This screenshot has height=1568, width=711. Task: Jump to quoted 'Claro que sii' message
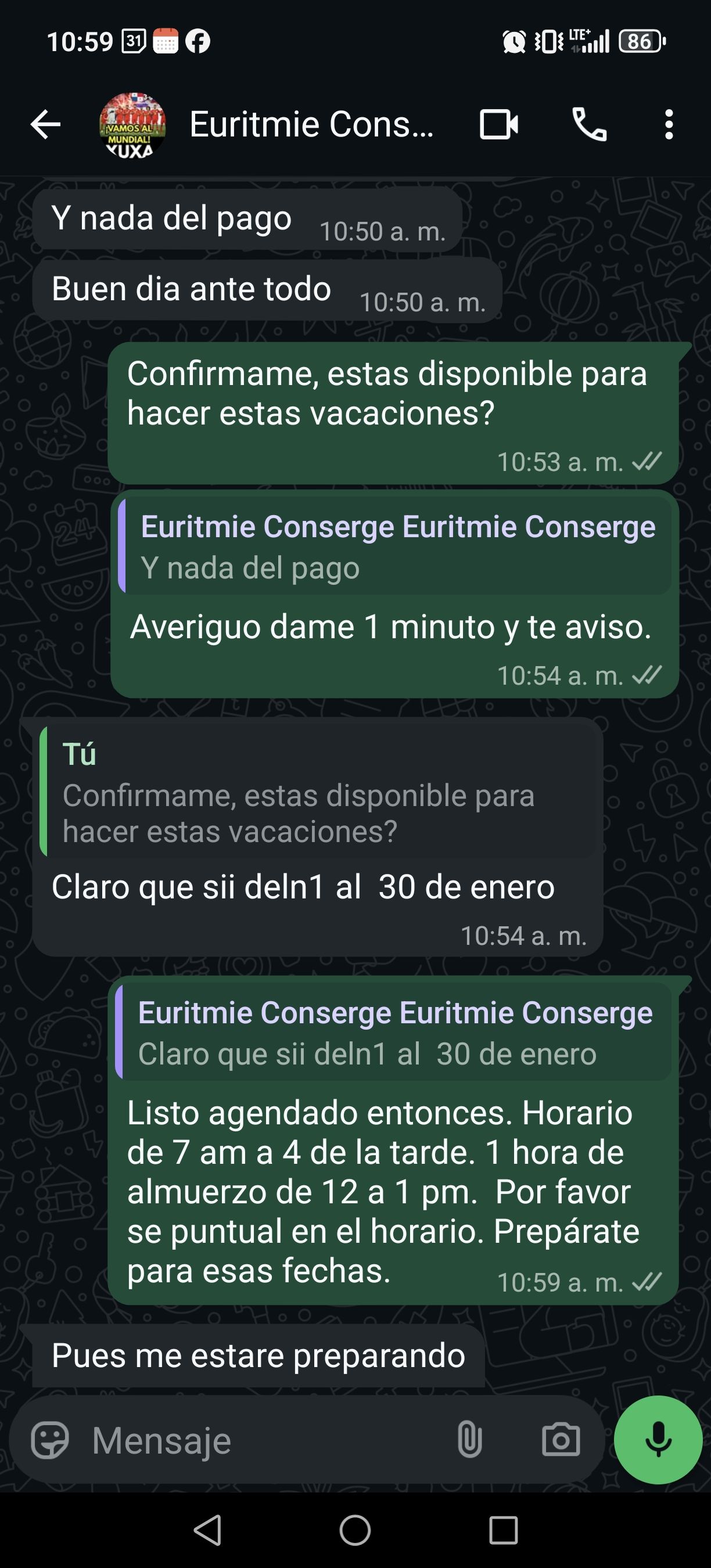coord(394,1033)
